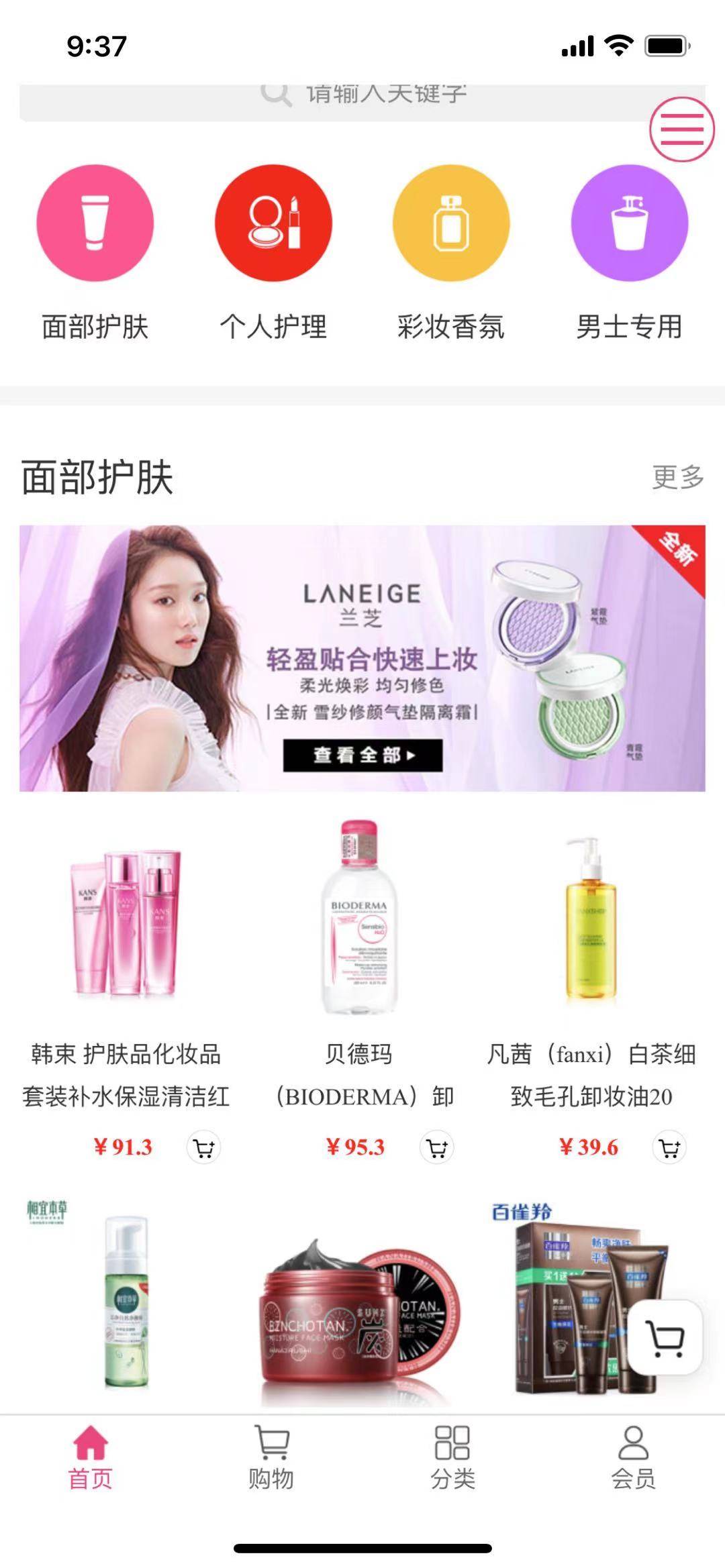Tap 更多 for more facial skincare

point(677,477)
